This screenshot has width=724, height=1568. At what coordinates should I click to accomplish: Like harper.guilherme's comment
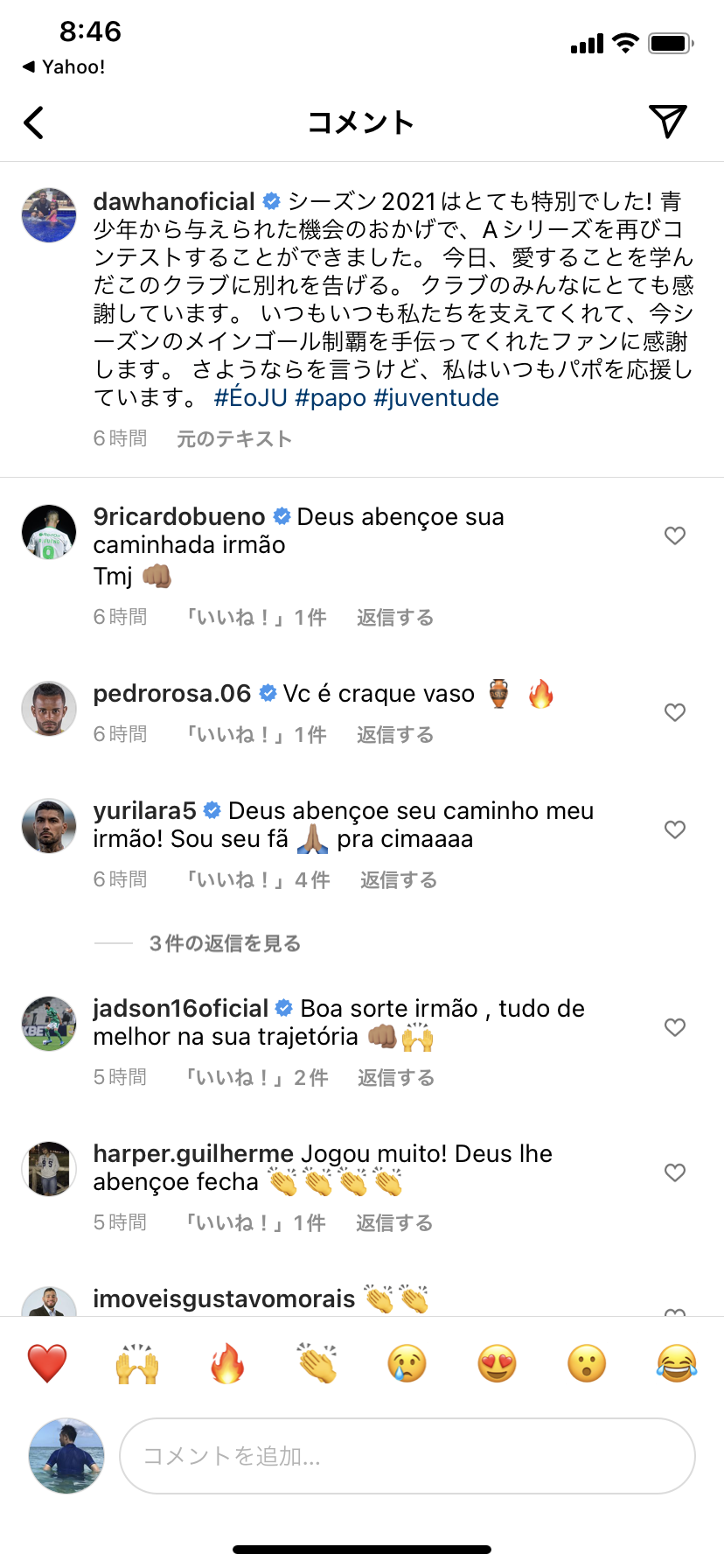click(674, 1172)
